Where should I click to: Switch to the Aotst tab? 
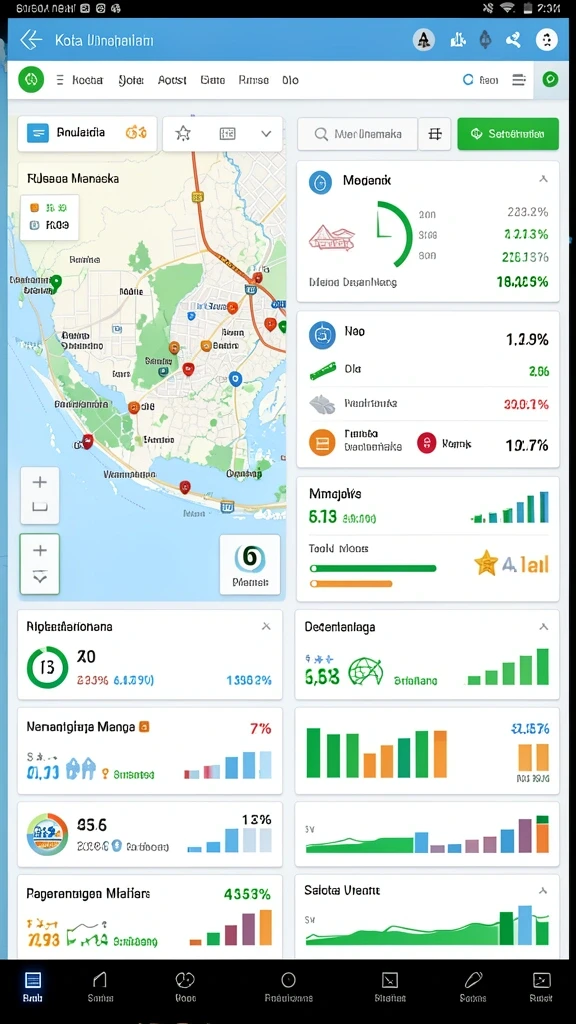point(172,80)
